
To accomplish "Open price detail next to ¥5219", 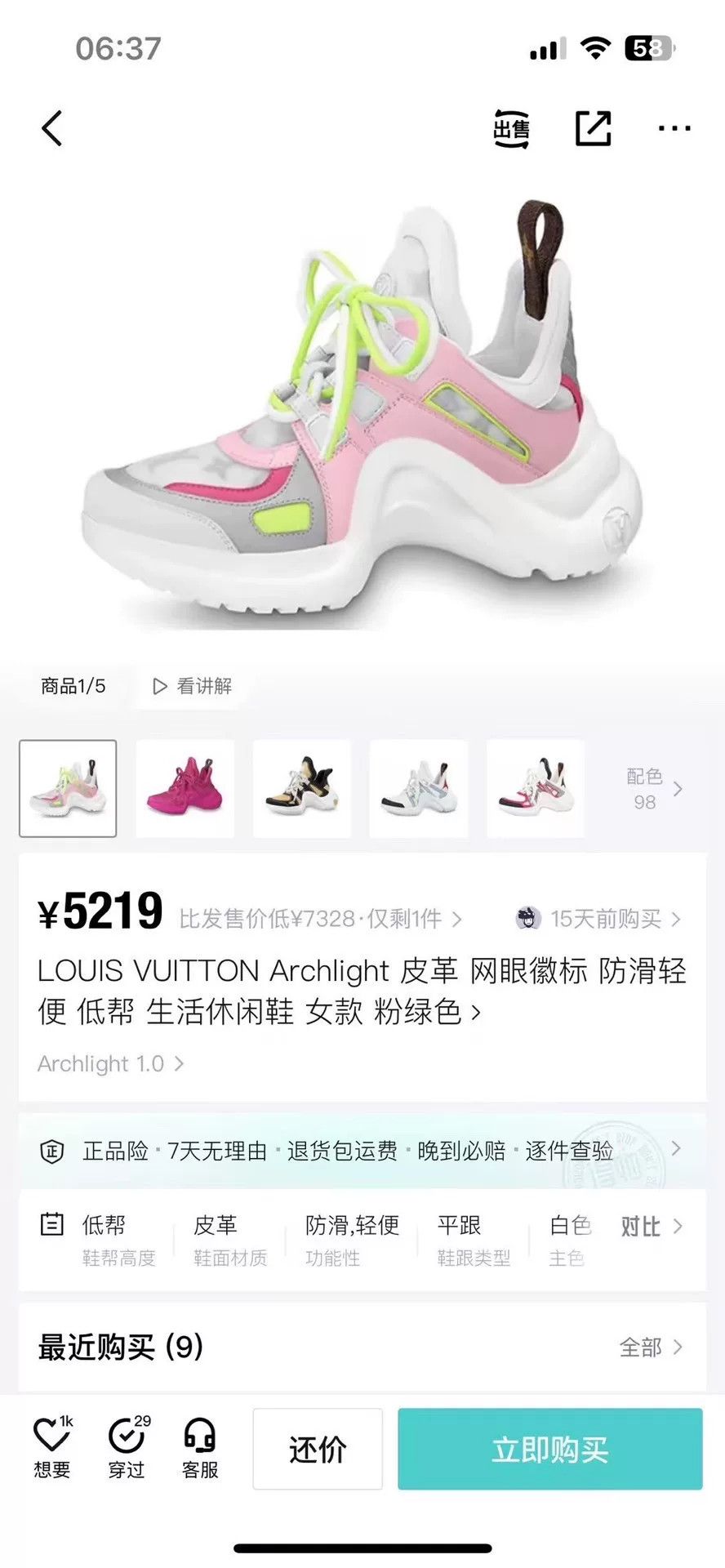I will pos(321,919).
